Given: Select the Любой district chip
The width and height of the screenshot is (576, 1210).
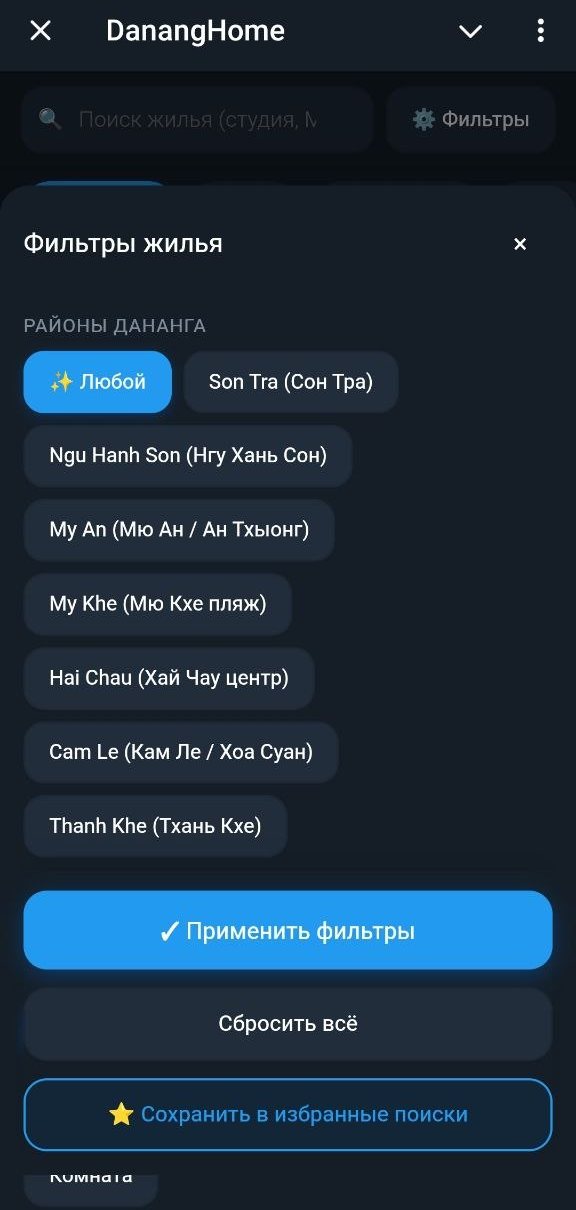Looking at the screenshot, I should coord(98,382).
